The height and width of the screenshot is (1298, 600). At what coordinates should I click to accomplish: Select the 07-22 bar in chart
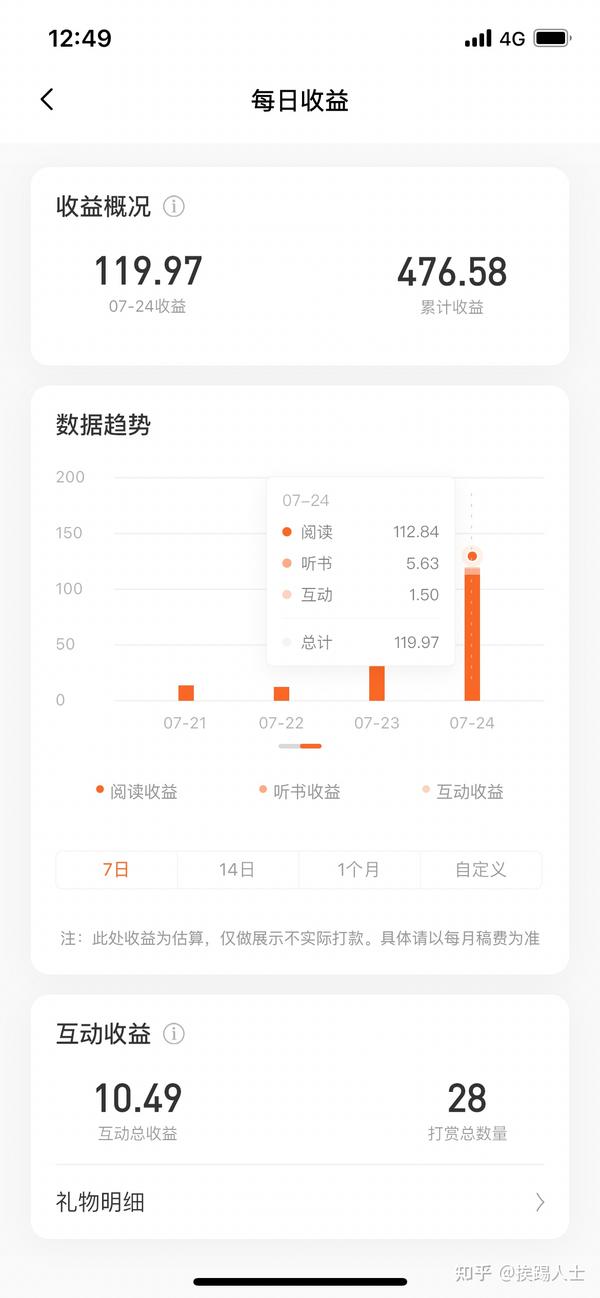281,694
